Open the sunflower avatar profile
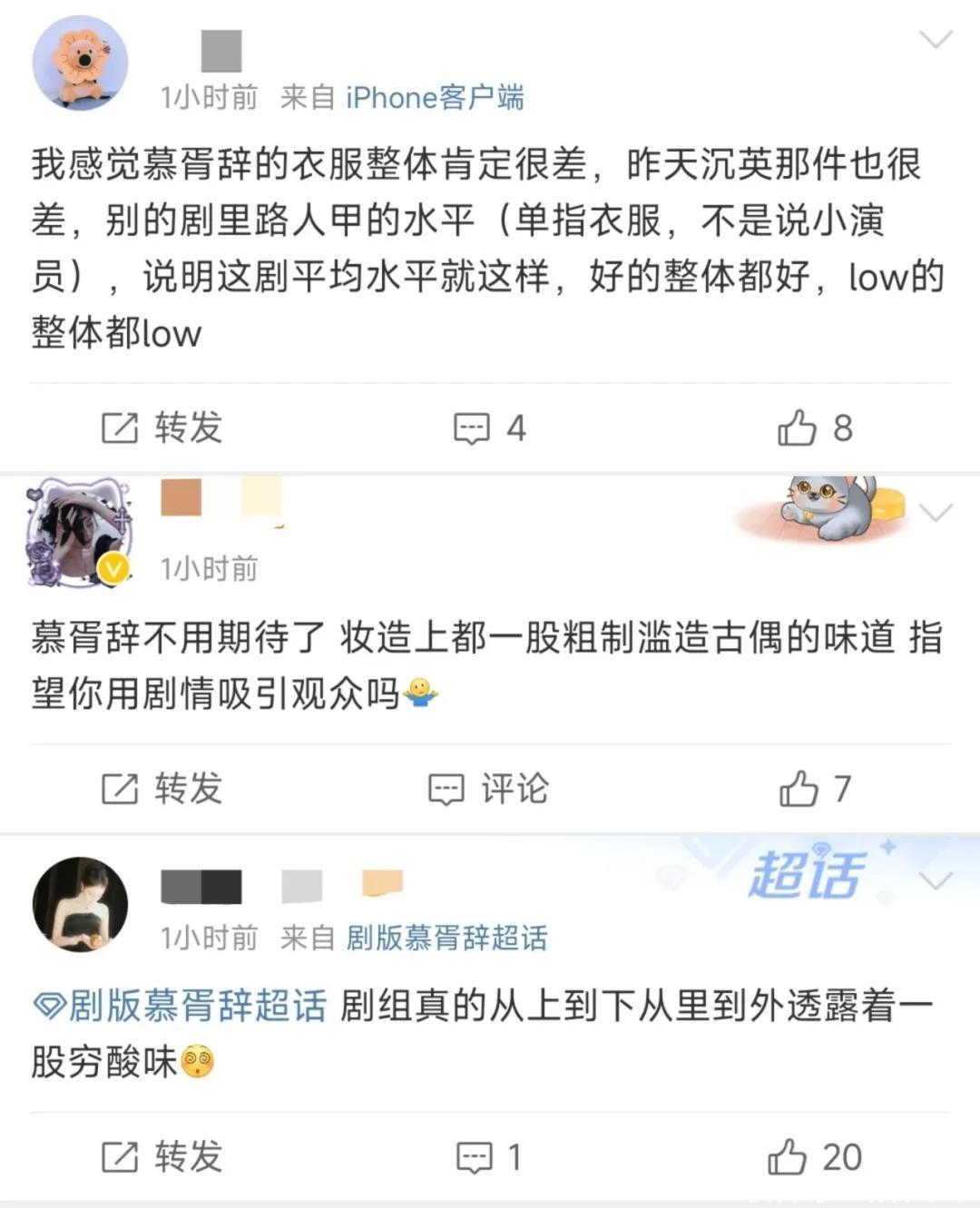Image resolution: width=980 pixels, height=1208 pixels. [80, 63]
